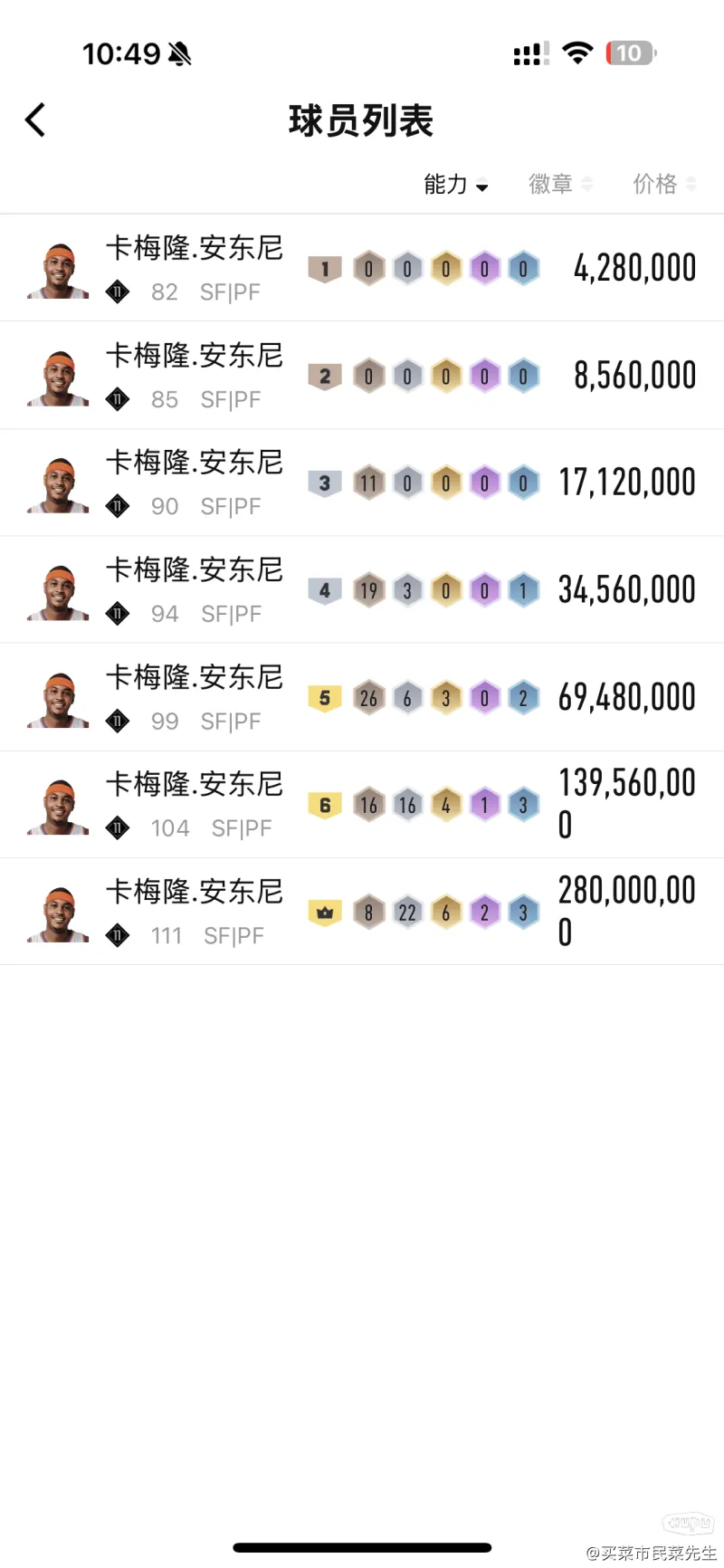The height and width of the screenshot is (1568, 724).
Task: Select the 卡梅隆.安东尼 card rated 90
Action: tap(362, 483)
